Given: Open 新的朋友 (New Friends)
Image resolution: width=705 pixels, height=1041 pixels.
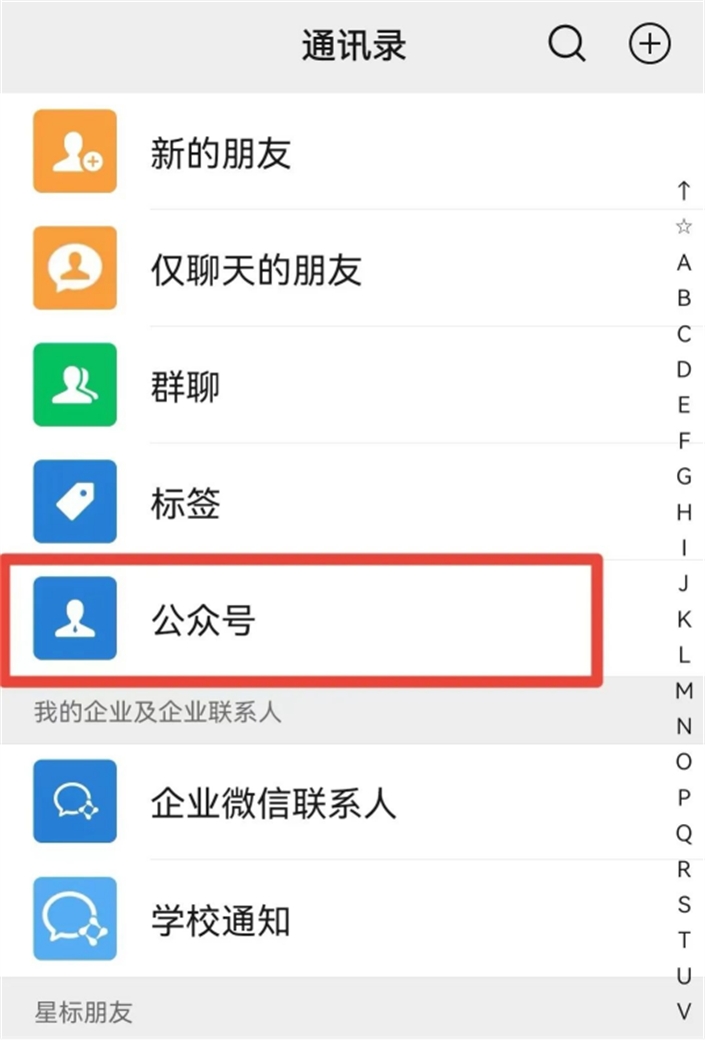Looking at the screenshot, I should 220,152.
